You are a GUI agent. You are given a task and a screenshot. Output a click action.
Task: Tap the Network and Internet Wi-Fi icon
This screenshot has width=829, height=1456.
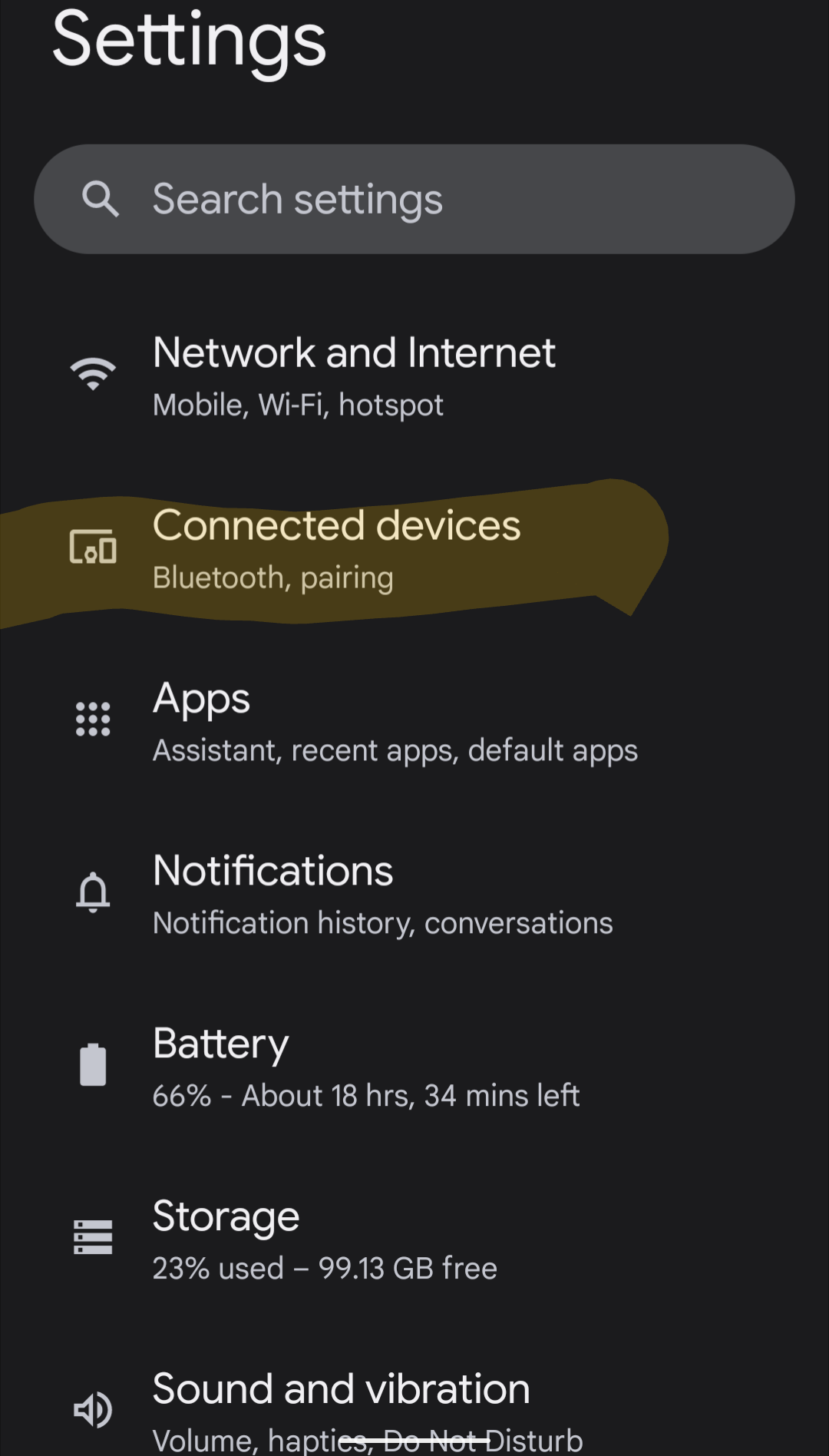pyautogui.click(x=93, y=372)
